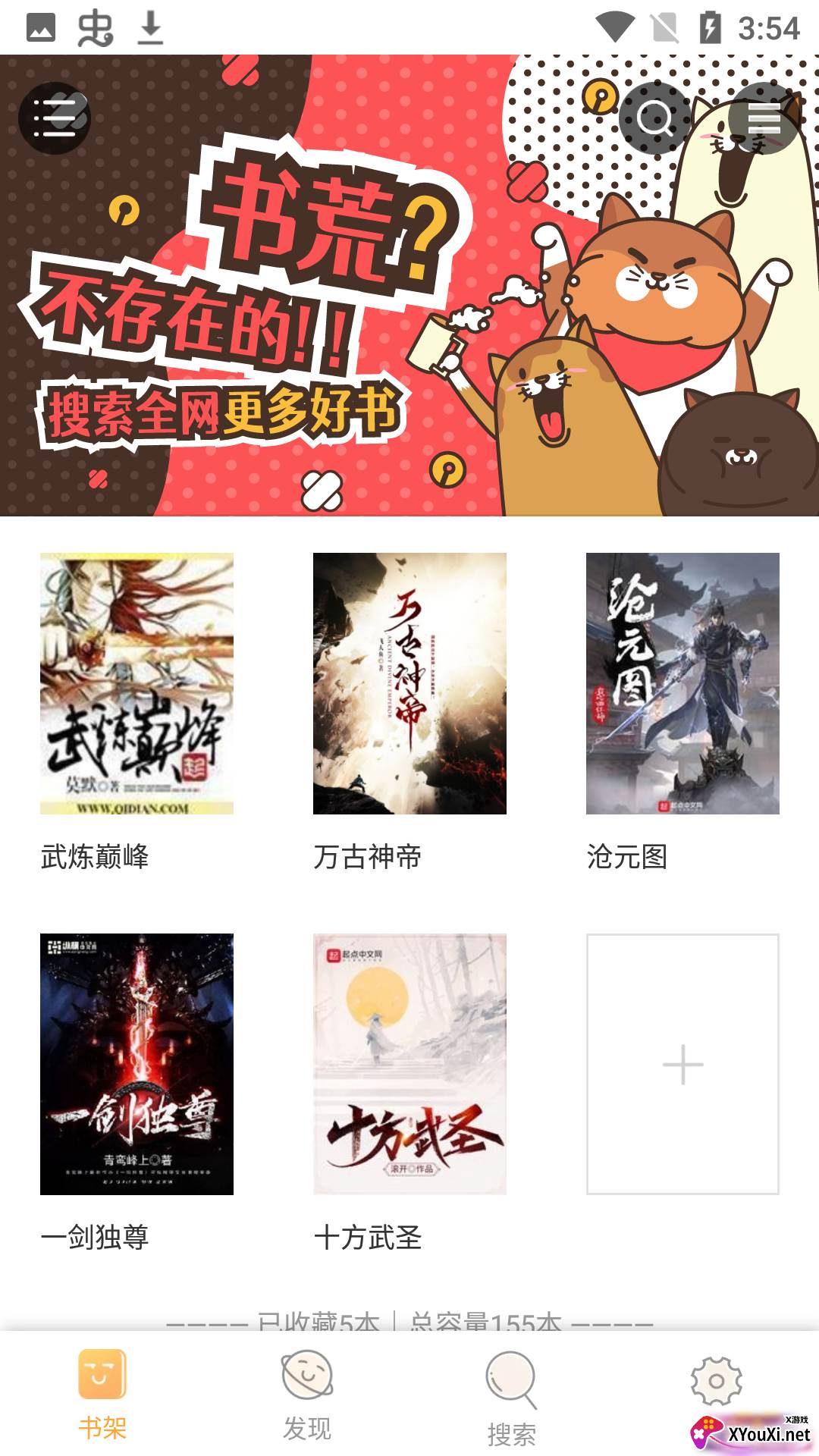This screenshot has height=1456, width=819.
Task: Open the book 万古神帝
Action: click(x=409, y=683)
